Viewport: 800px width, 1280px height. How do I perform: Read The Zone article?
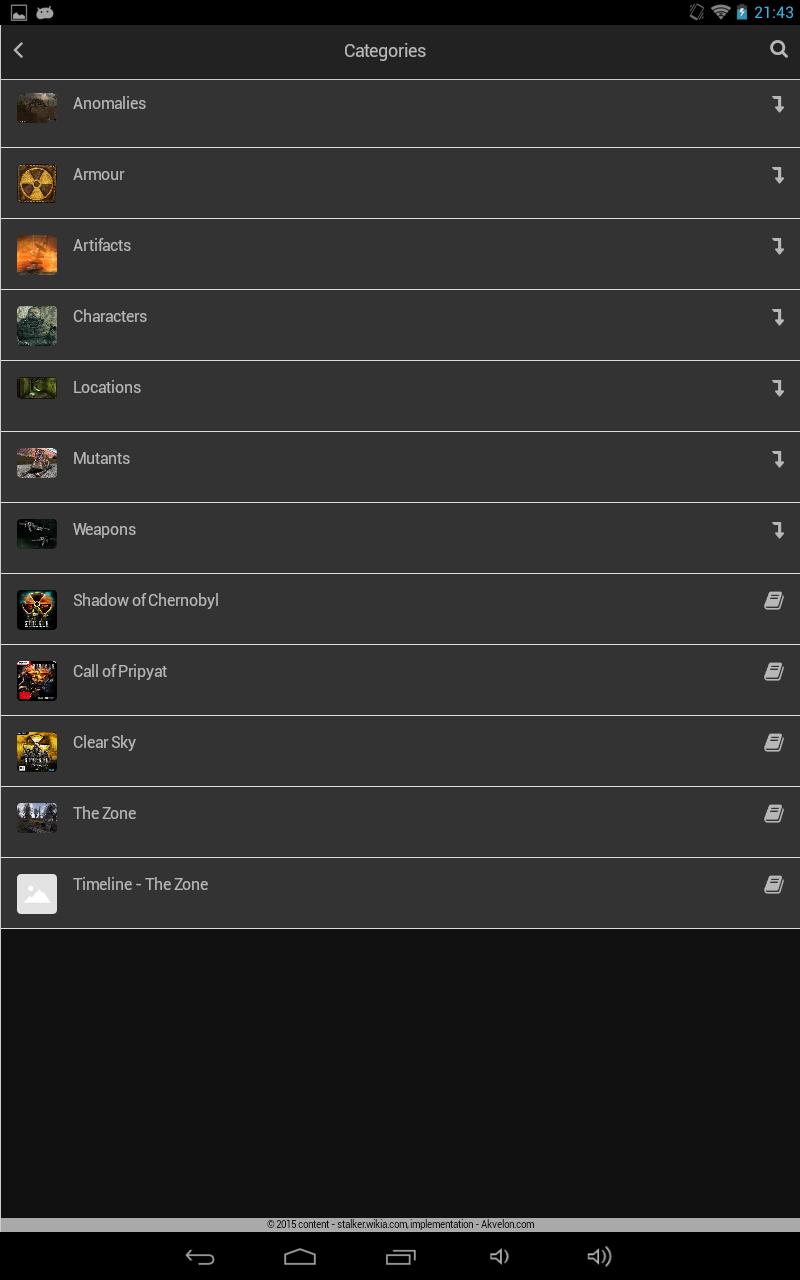(400, 823)
